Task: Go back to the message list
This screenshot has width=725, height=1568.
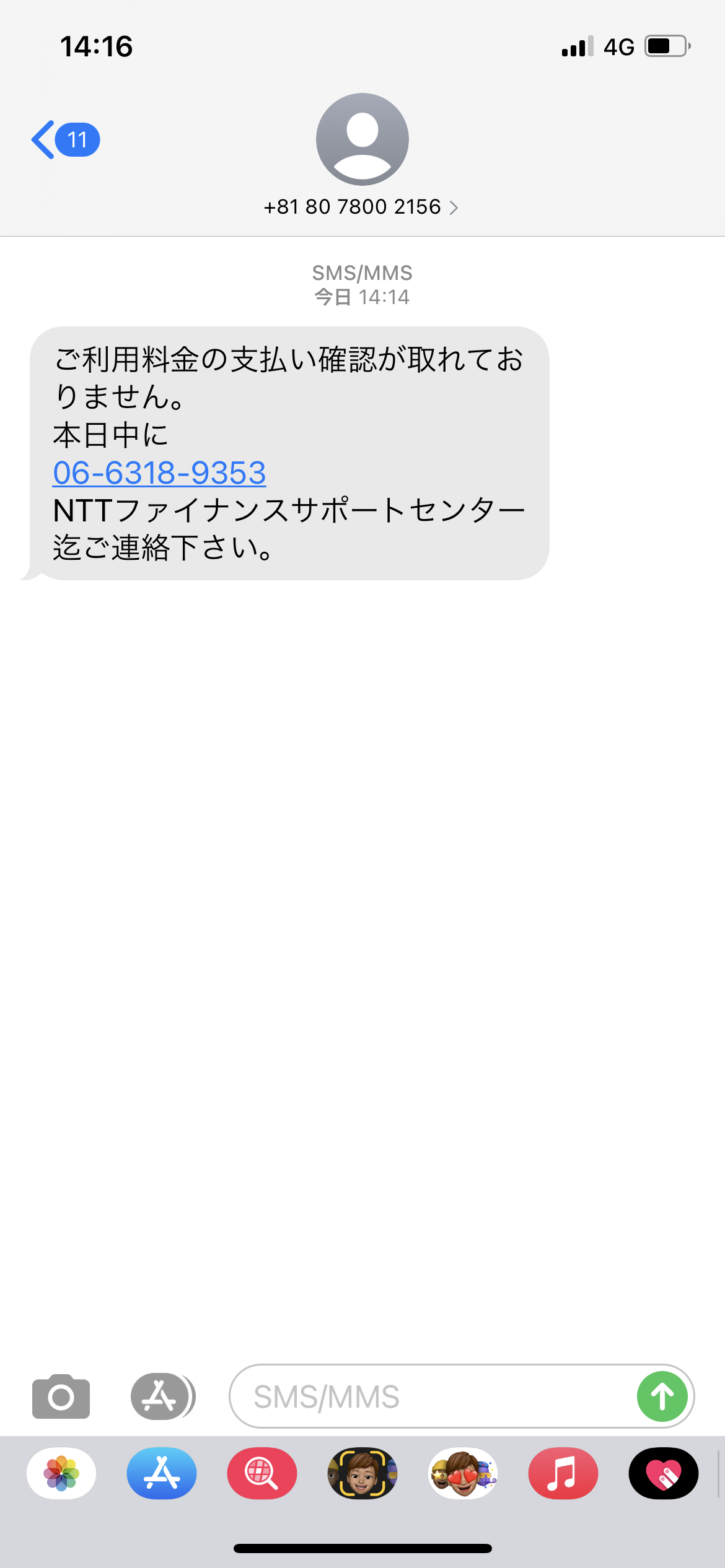Action: tap(65, 139)
